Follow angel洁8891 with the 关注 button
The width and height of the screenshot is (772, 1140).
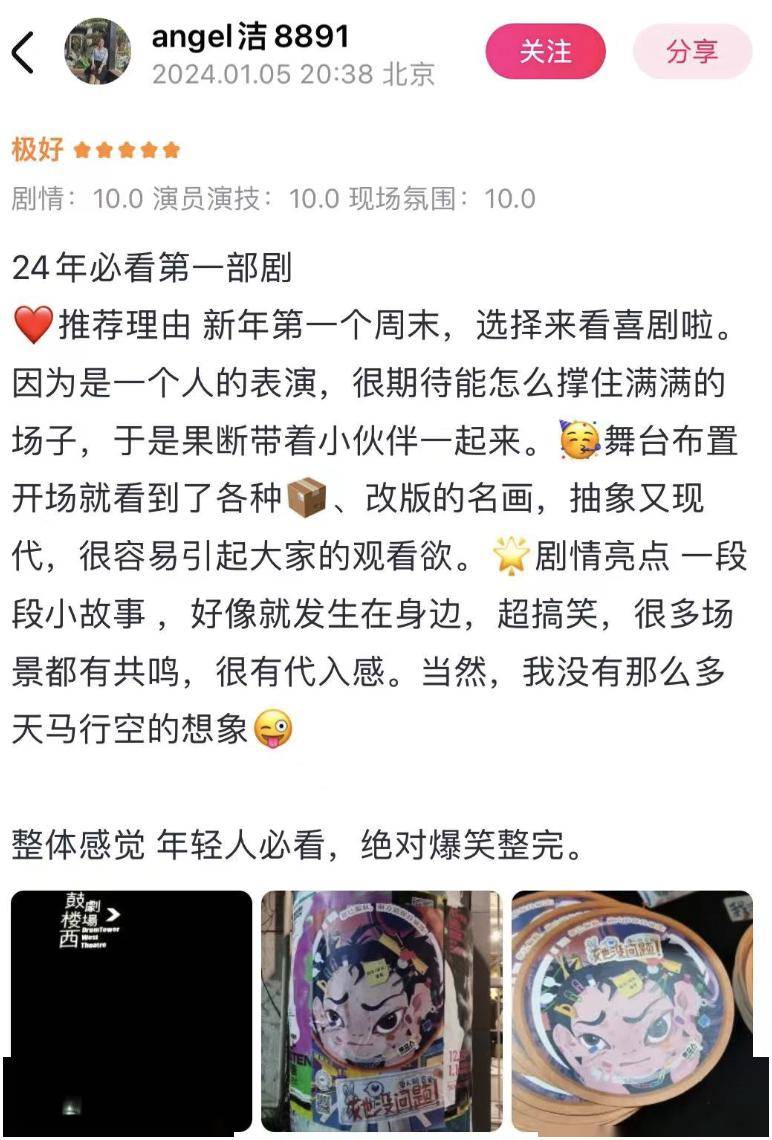click(545, 51)
